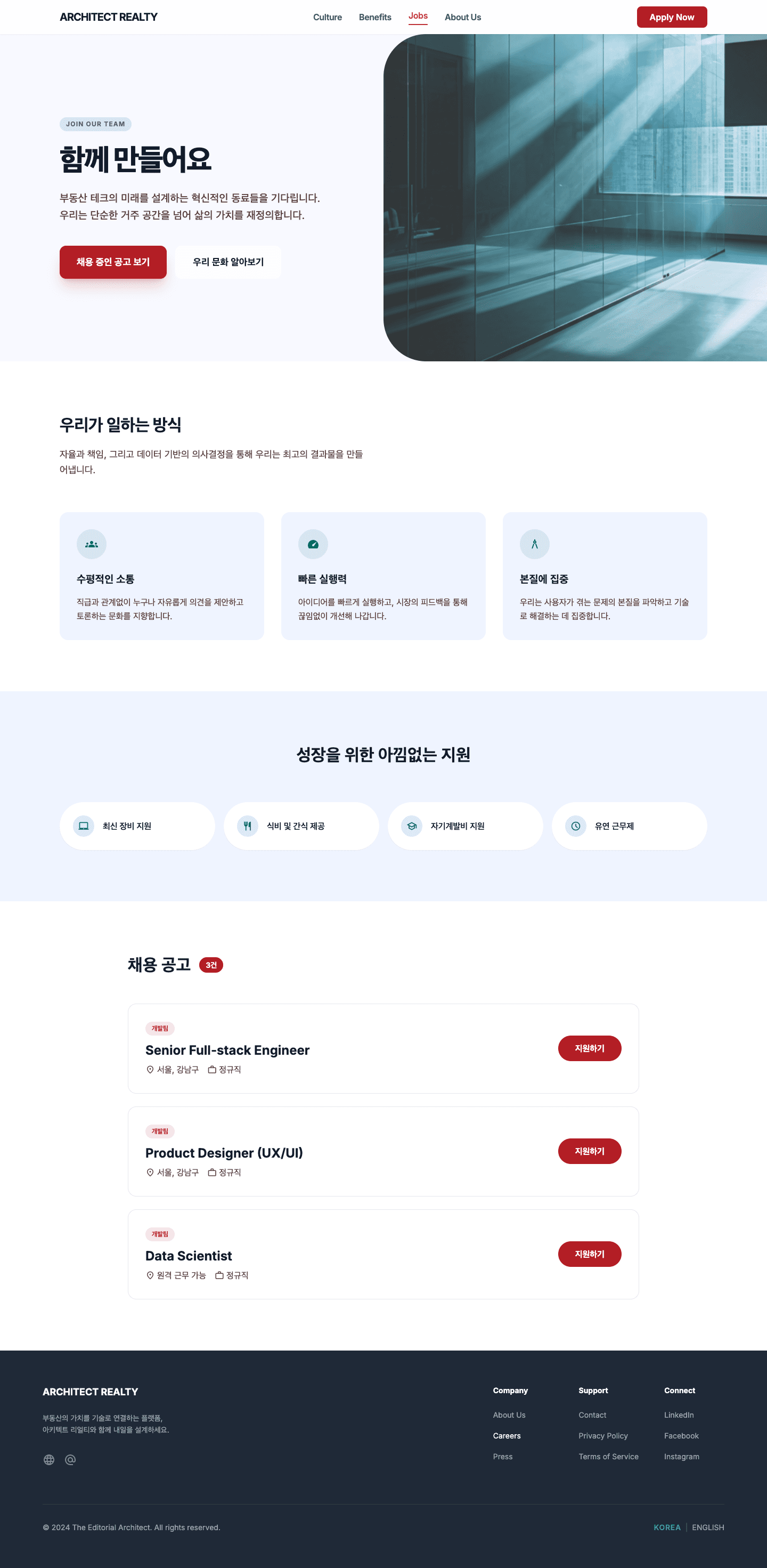Open the Contact page link
Viewport: 767px width, 1568px height.
coord(592,1415)
